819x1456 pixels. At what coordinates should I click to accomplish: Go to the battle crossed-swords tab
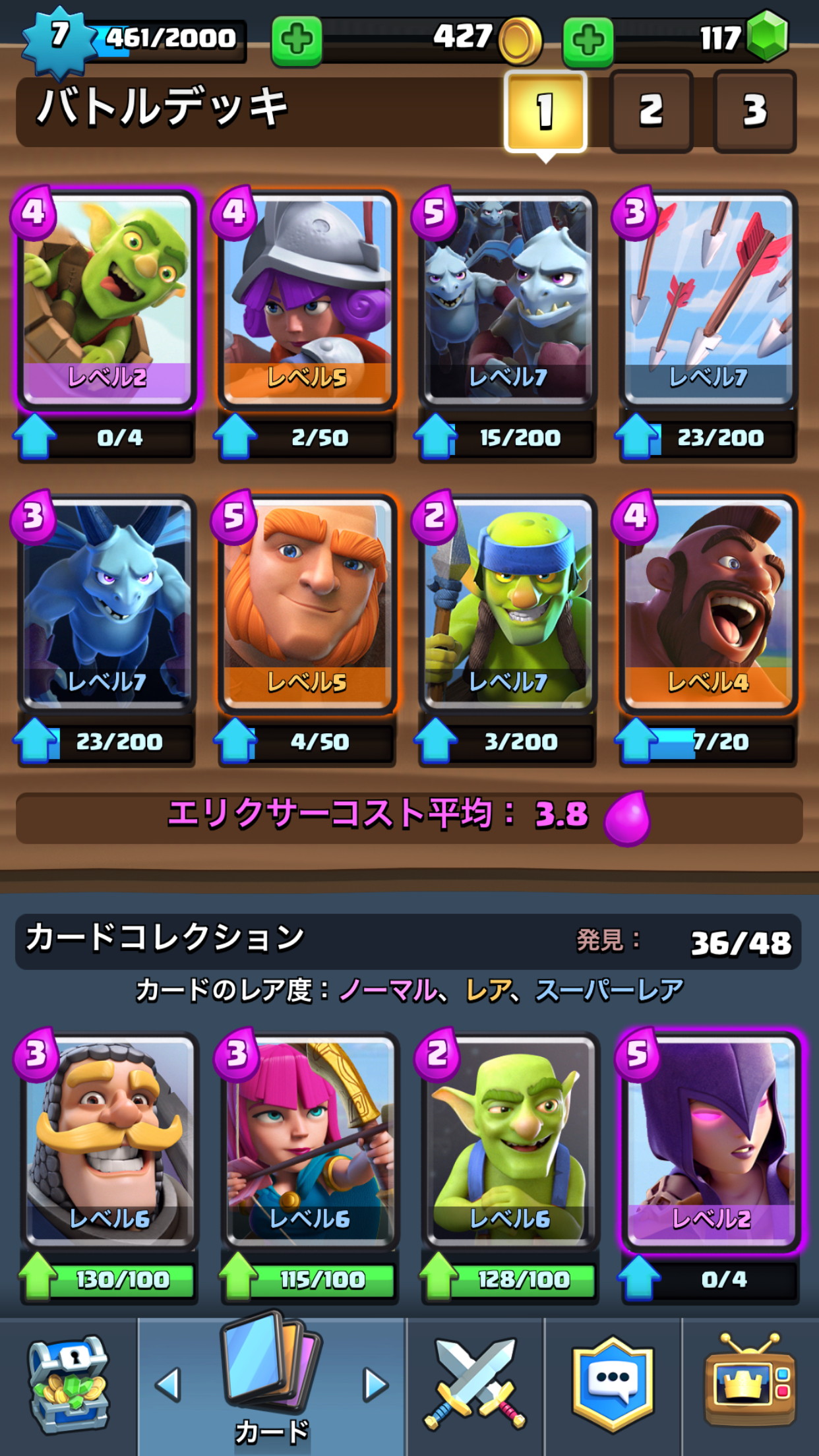(x=475, y=1385)
